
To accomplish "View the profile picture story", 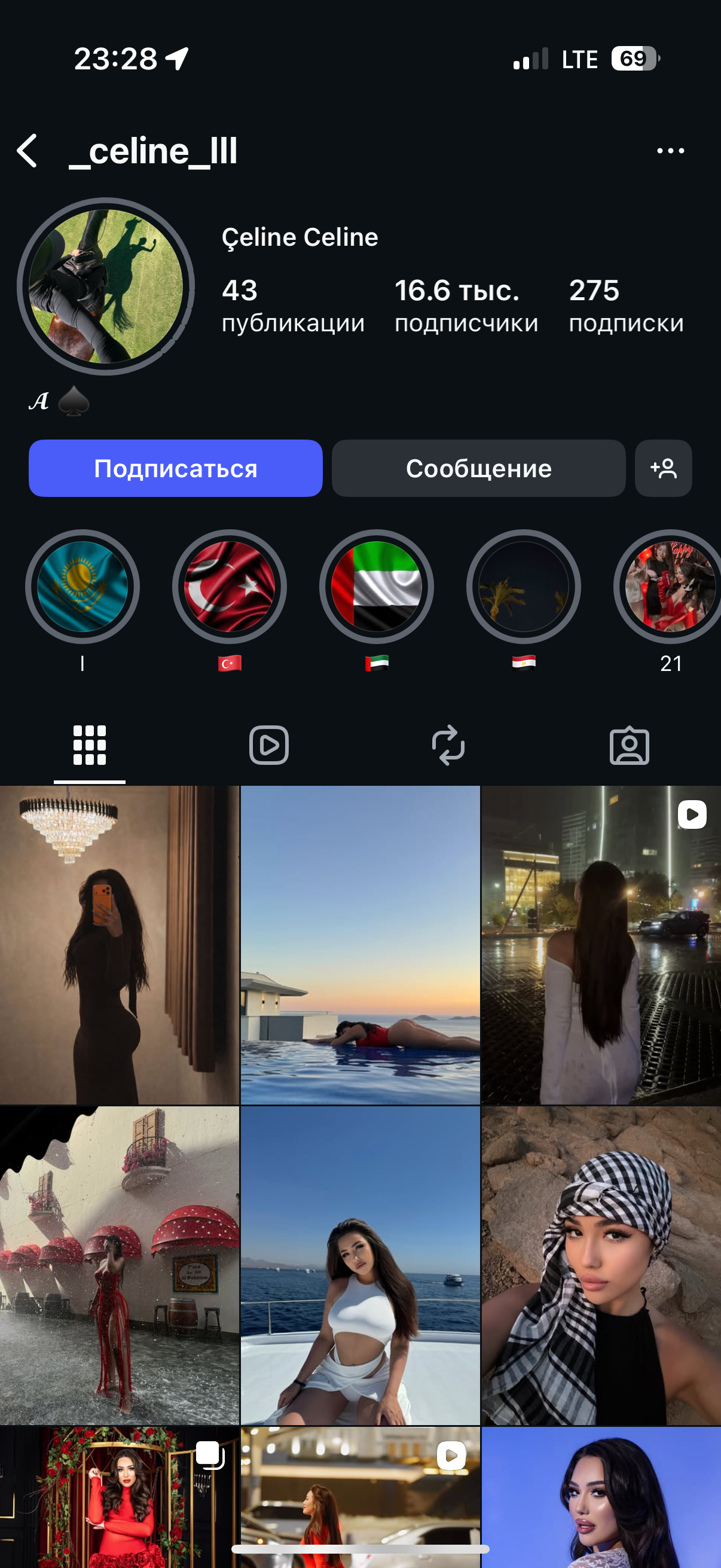I will tap(106, 286).
